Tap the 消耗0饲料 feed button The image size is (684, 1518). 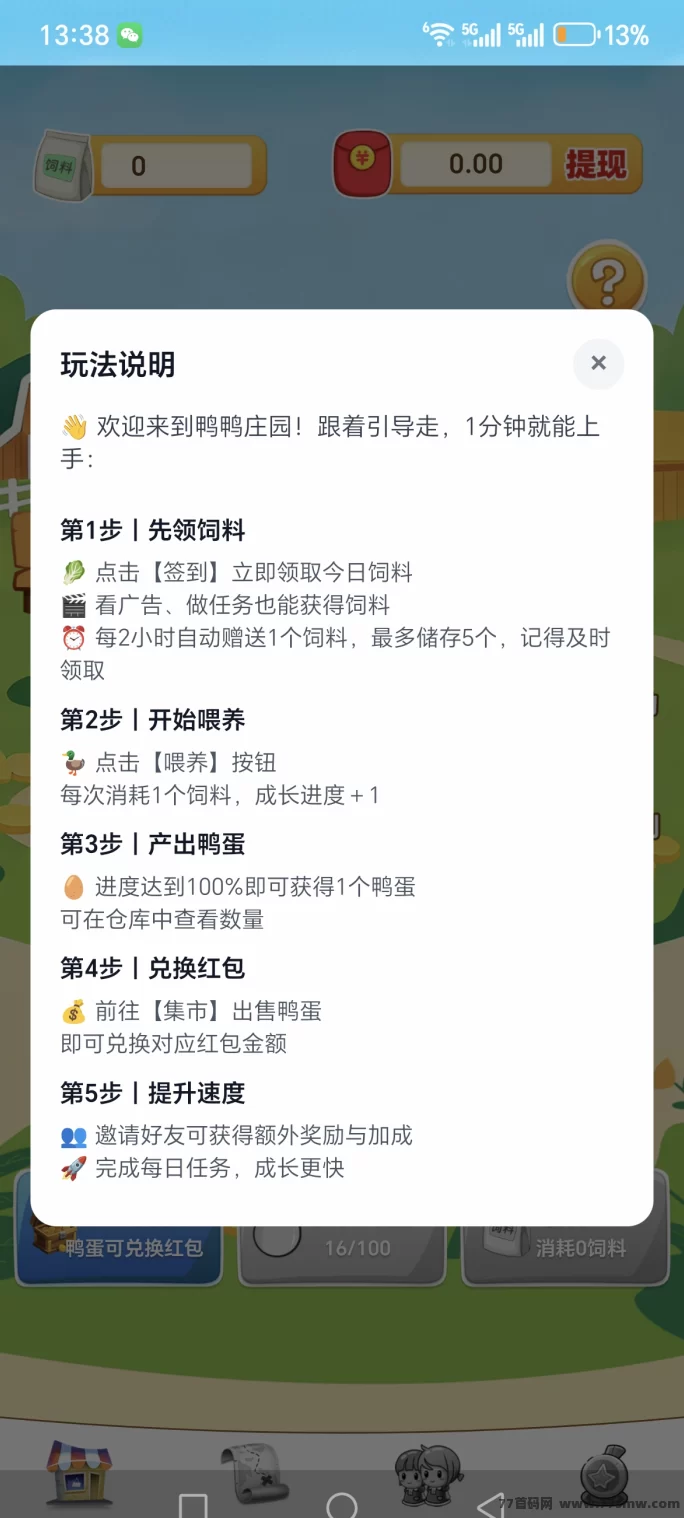pyautogui.click(x=565, y=1246)
